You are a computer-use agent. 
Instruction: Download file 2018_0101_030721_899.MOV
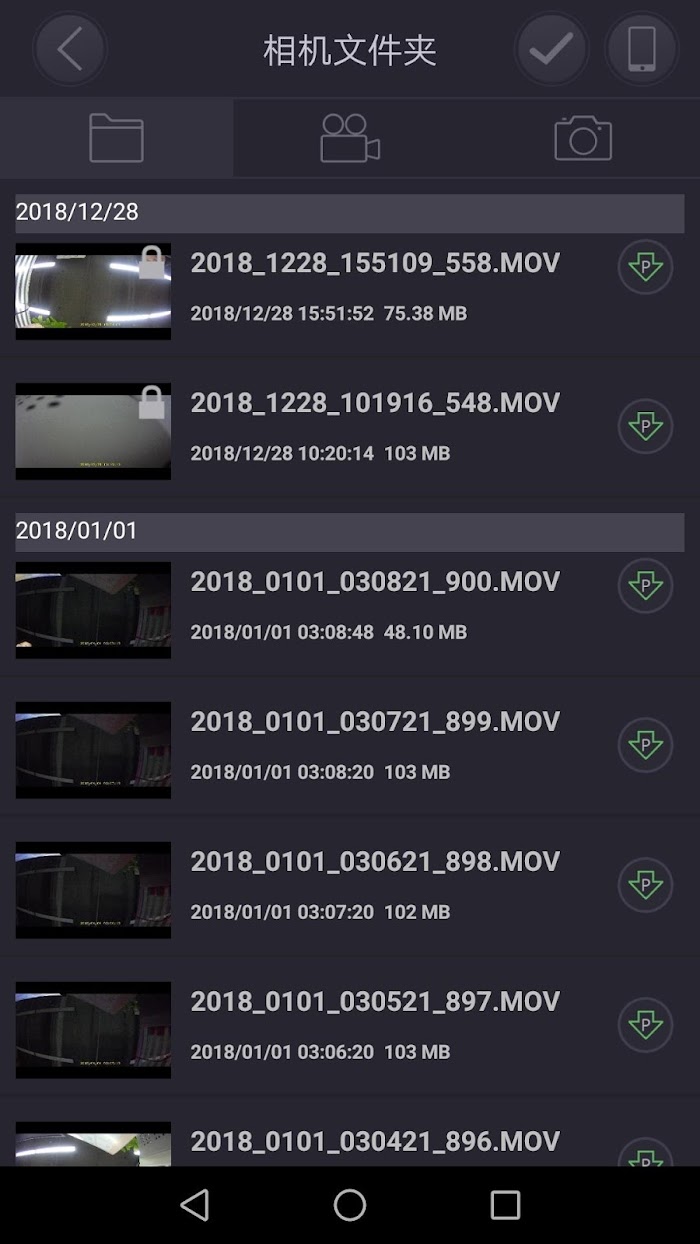(645, 746)
